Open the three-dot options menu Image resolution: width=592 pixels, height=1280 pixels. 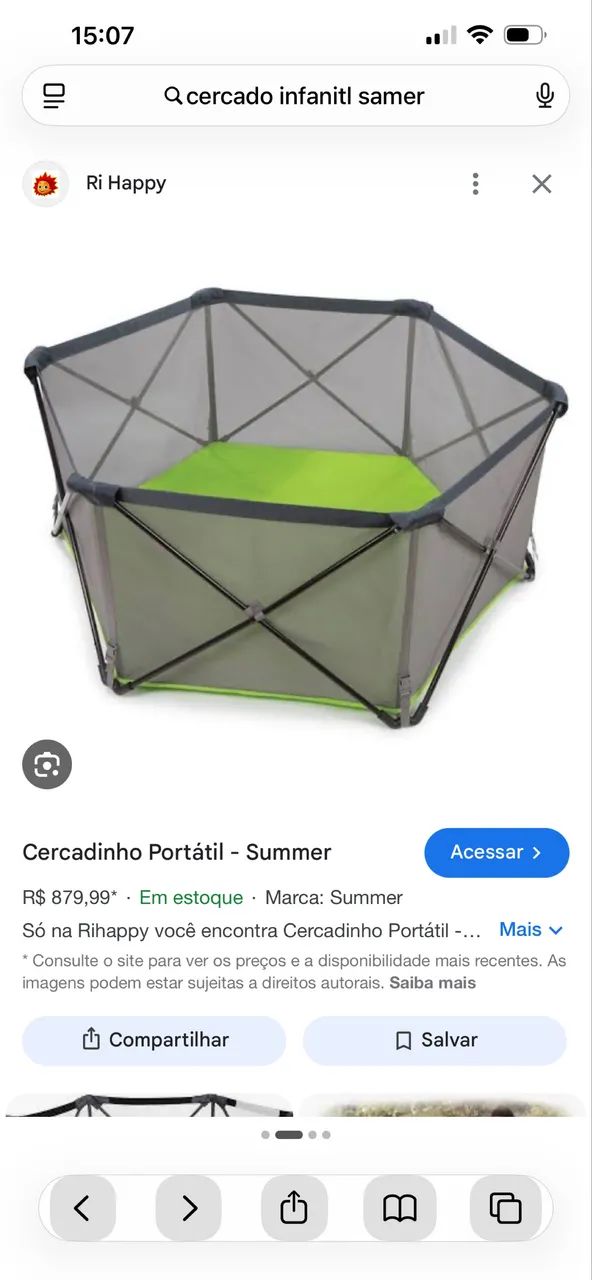click(476, 184)
